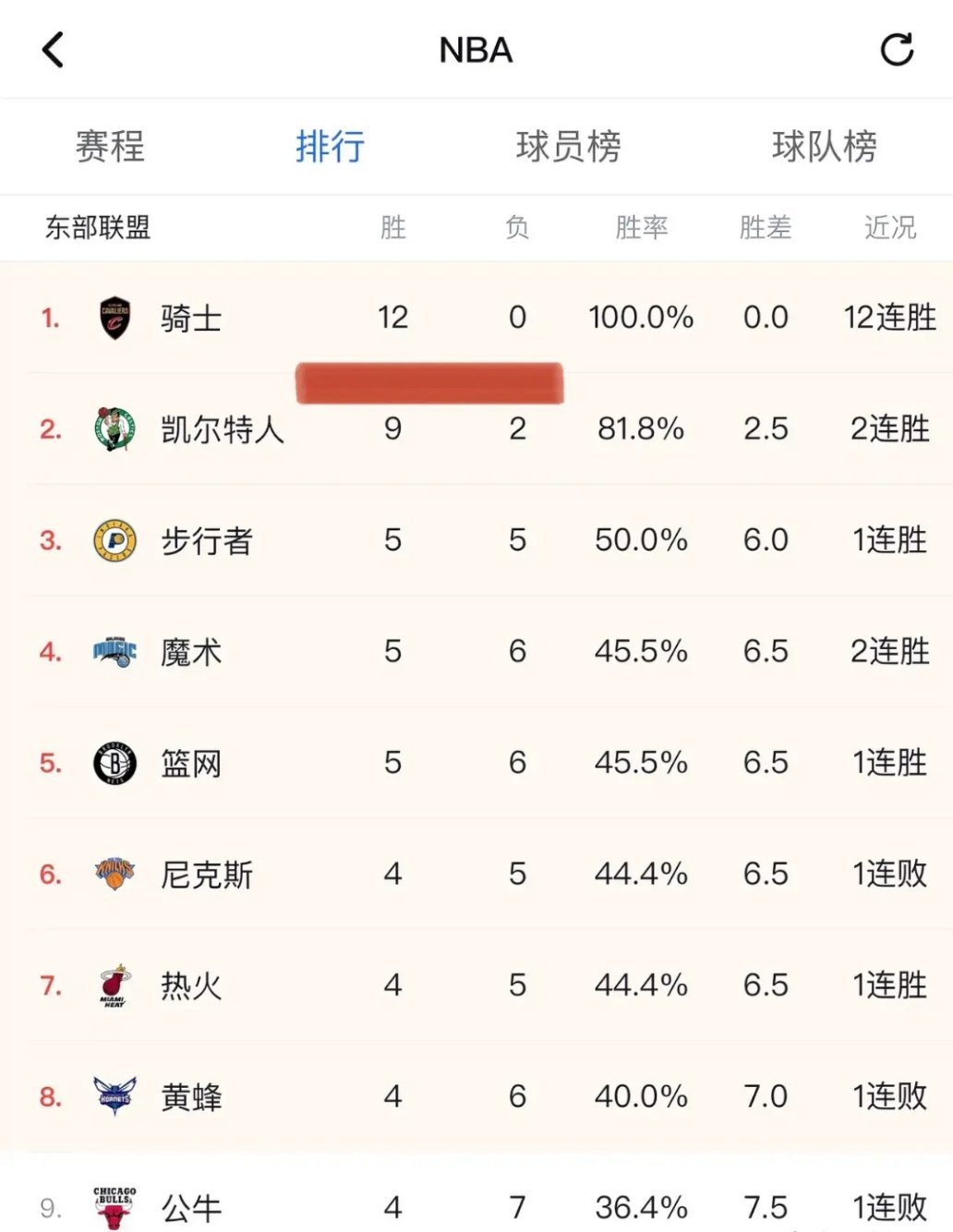Image resolution: width=953 pixels, height=1232 pixels.
Task: Click the 12连胜 streak text for Cavaliers
Action: point(889,318)
